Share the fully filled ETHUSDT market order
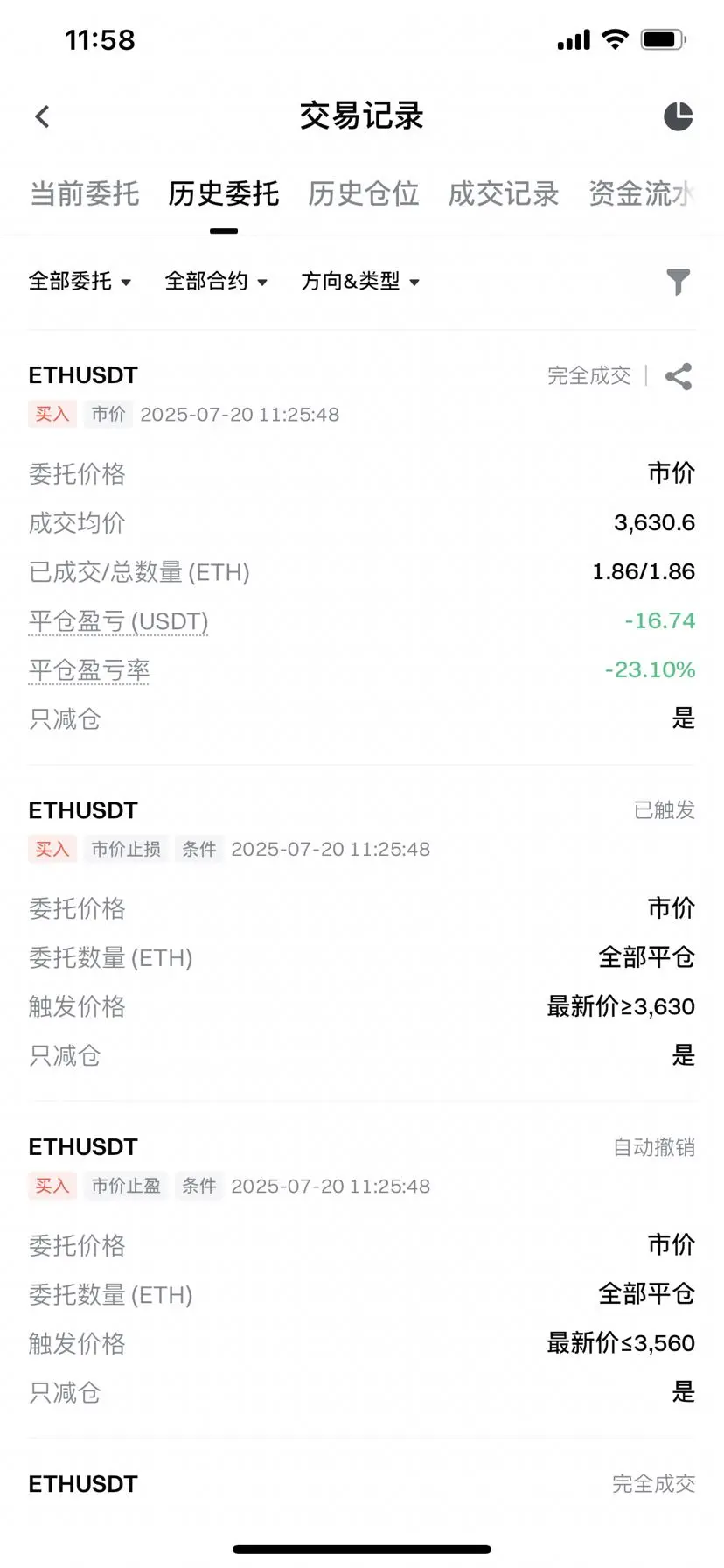Image resolution: width=724 pixels, height=1568 pixels. click(679, 376)
